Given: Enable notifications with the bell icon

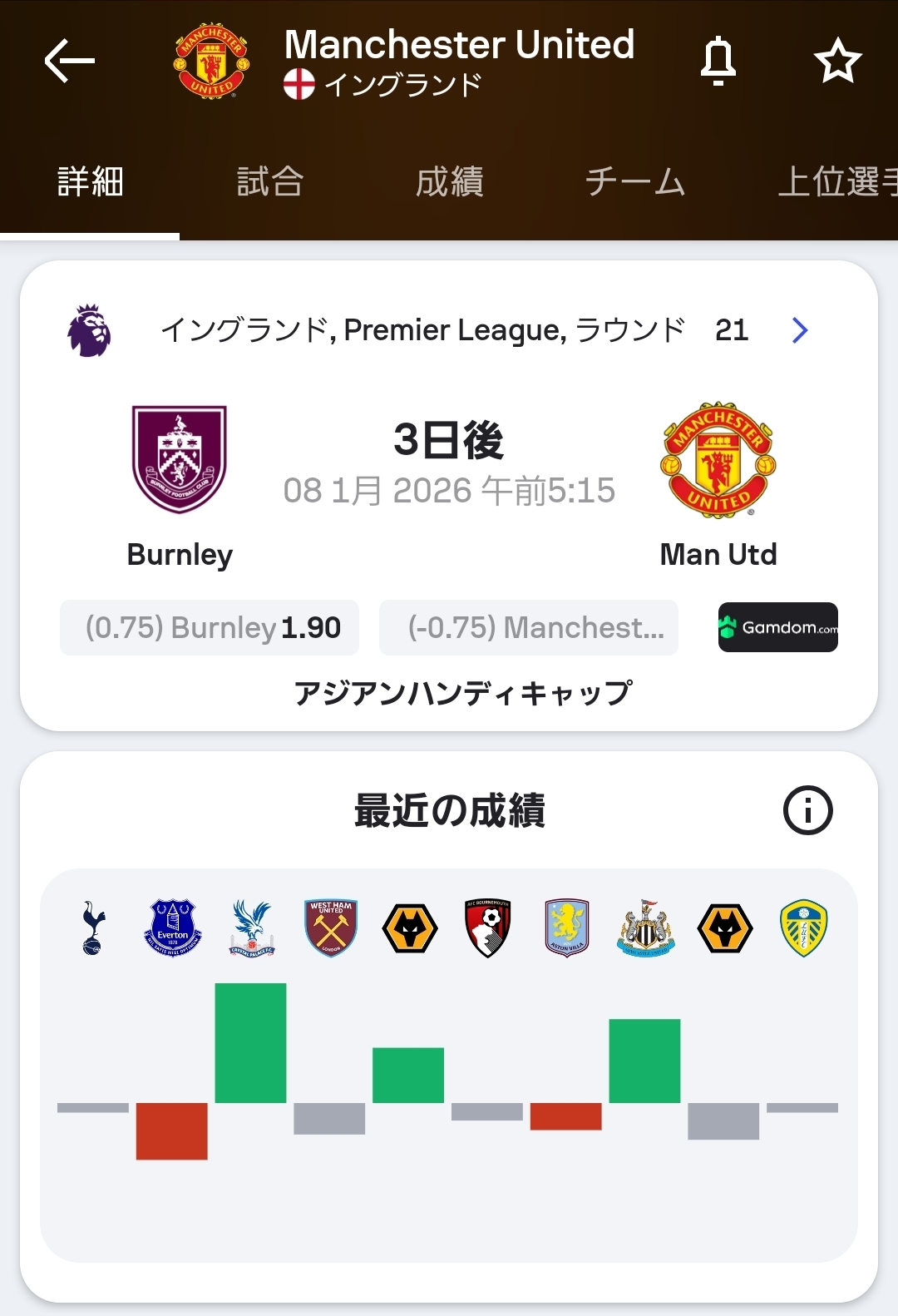Looking at the screenshot, I should (718, 61).
